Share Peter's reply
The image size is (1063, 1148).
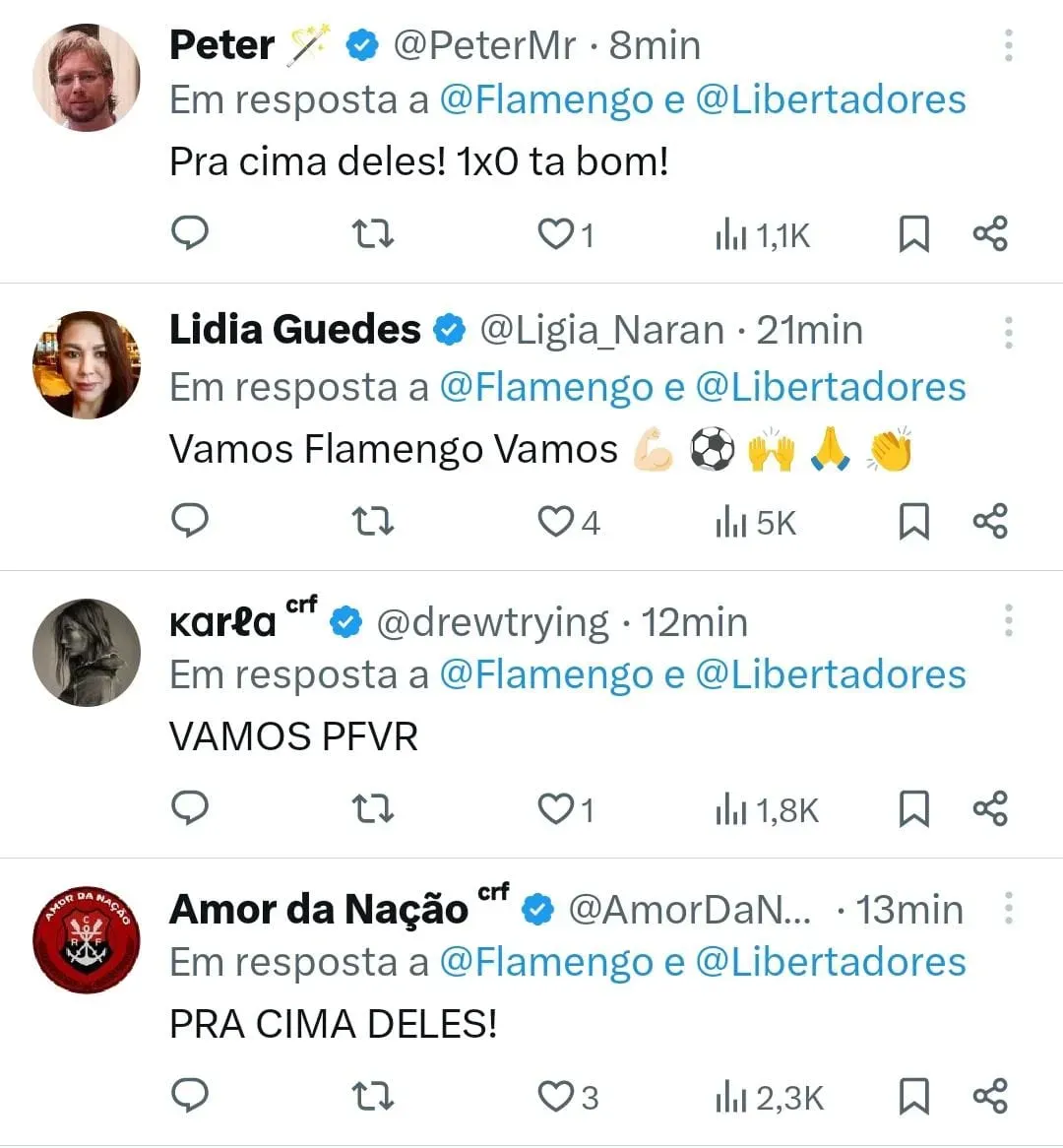(990, 234)
